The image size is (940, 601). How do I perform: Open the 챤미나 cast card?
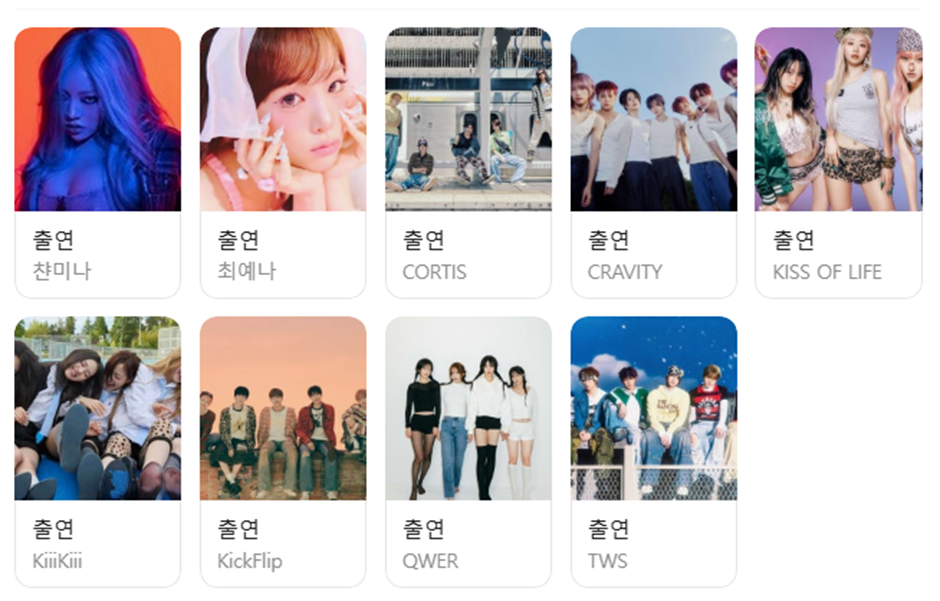98,162
